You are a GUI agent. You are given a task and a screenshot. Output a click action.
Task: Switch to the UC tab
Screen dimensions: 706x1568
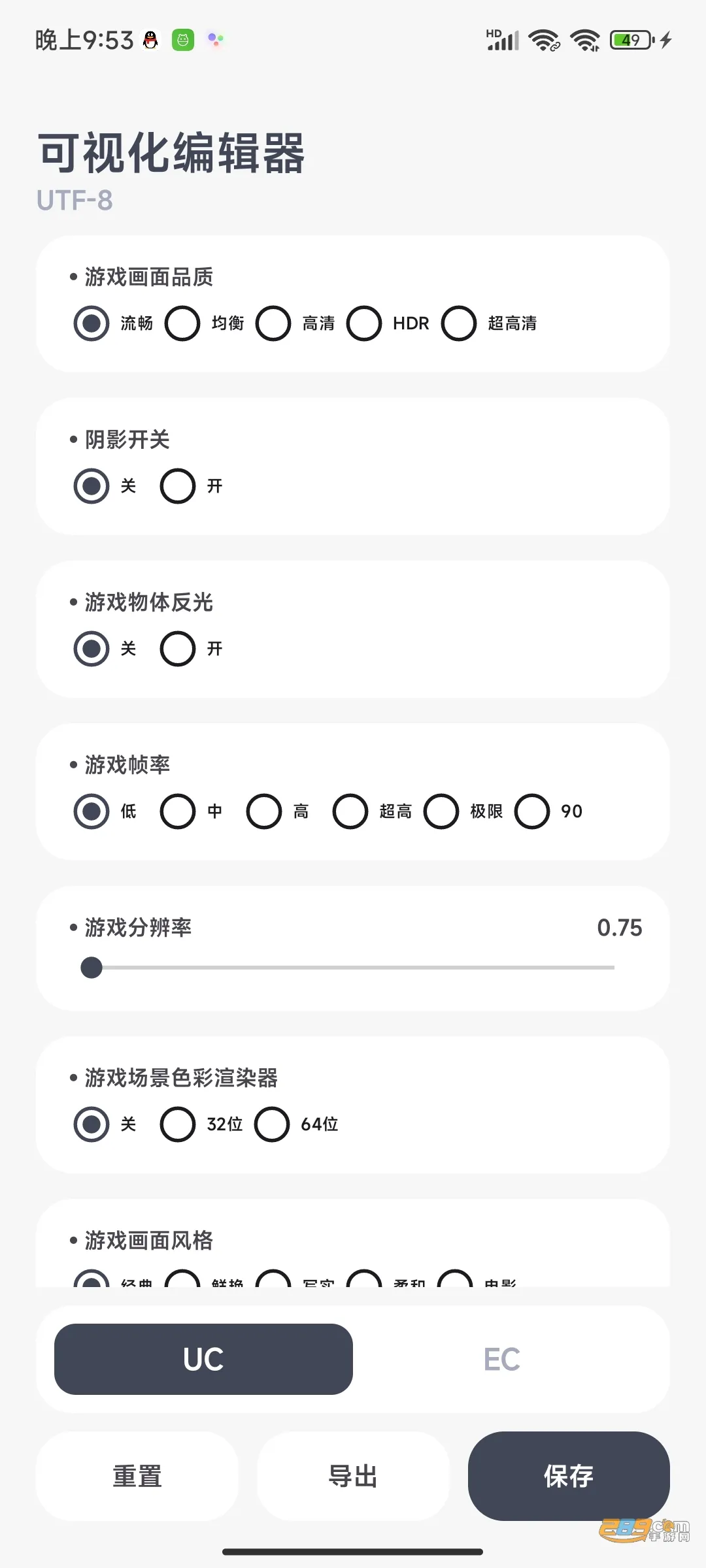[x=203, y=1360]
